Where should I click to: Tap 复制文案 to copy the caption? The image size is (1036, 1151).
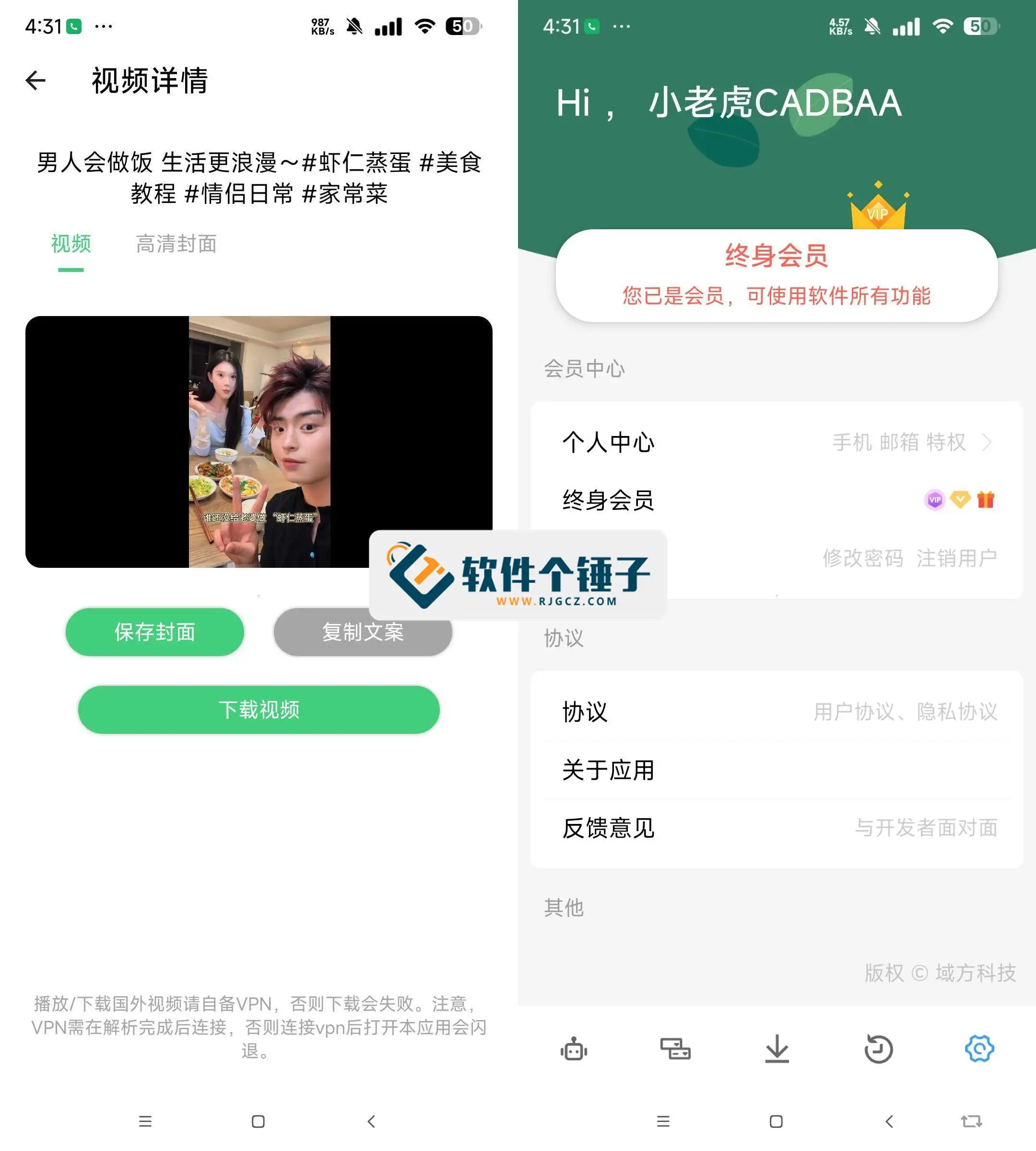(362, 636)
